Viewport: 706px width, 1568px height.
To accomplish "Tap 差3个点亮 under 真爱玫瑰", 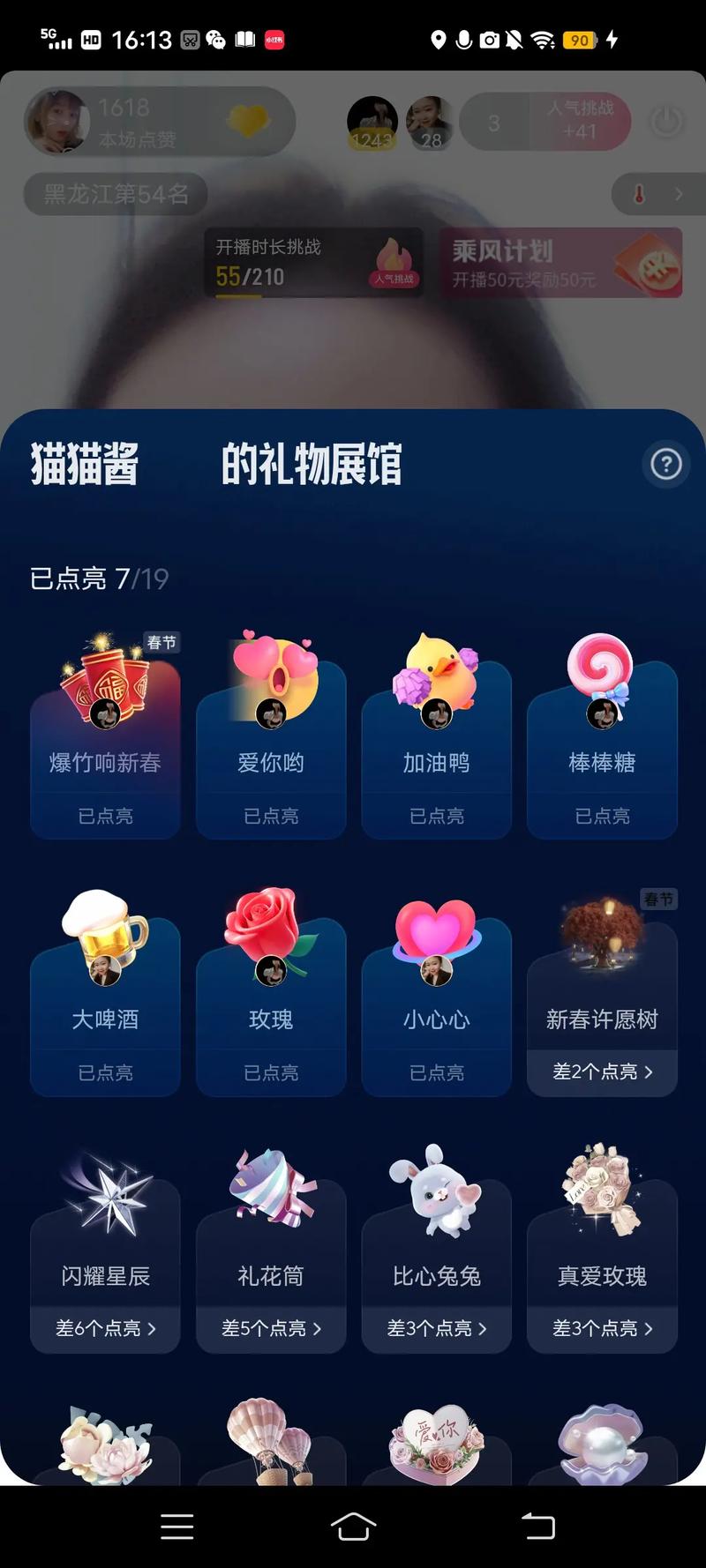I will (x=602, y=1328).
